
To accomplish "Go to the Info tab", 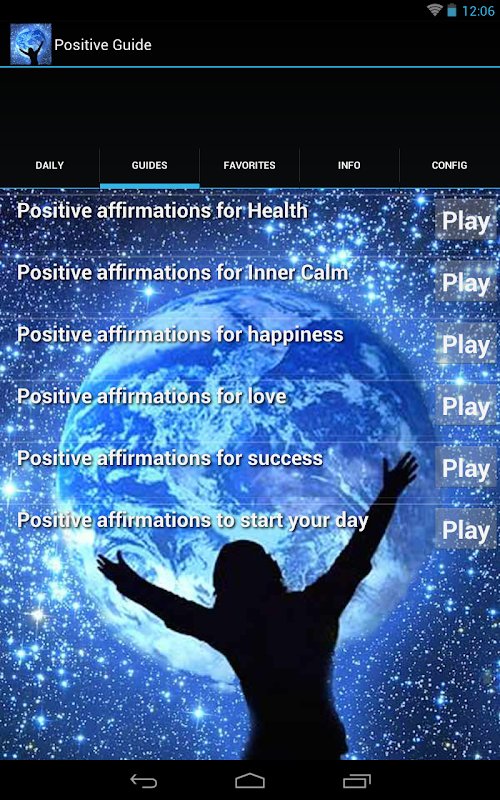I will [x=349, y=165].
